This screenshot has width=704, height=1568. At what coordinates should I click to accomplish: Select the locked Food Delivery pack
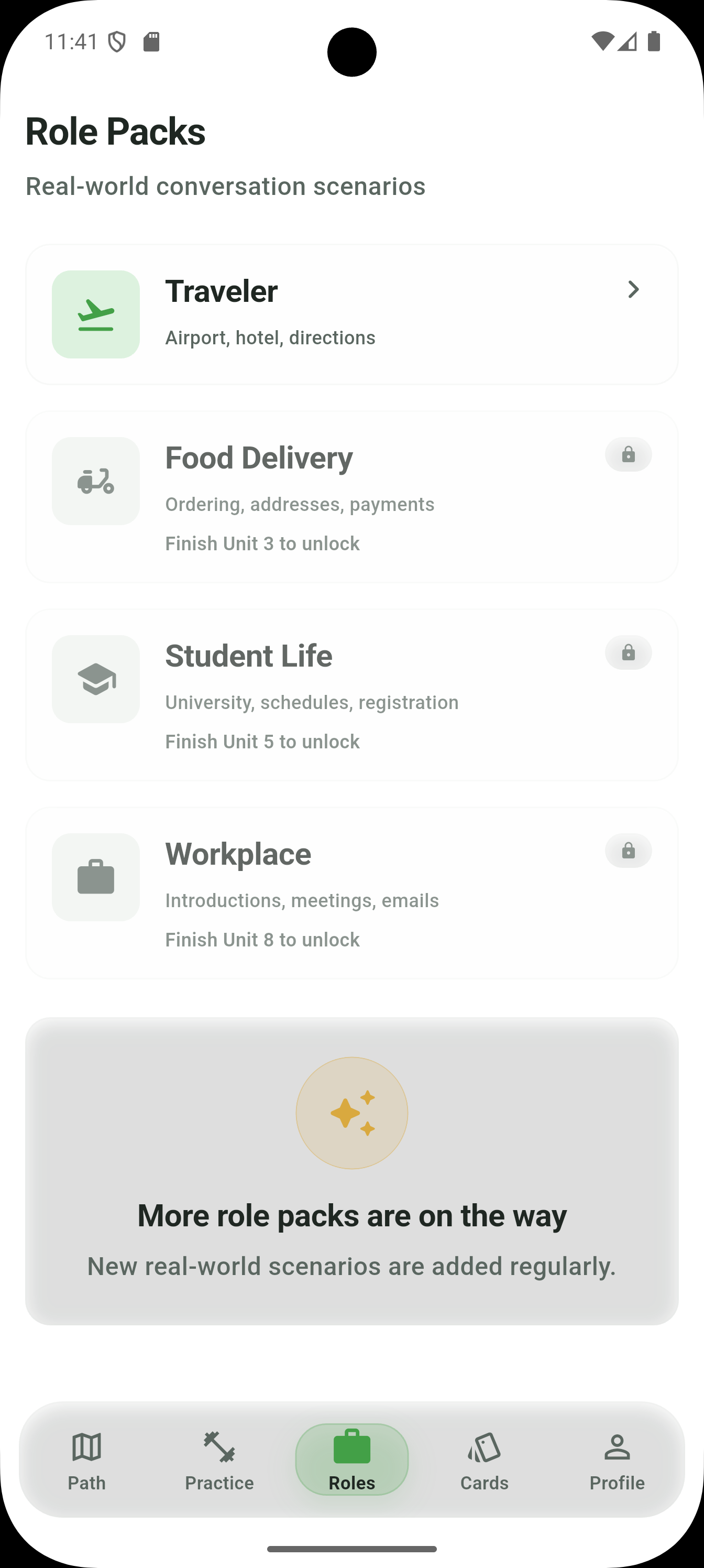click(x=351, y=497)
